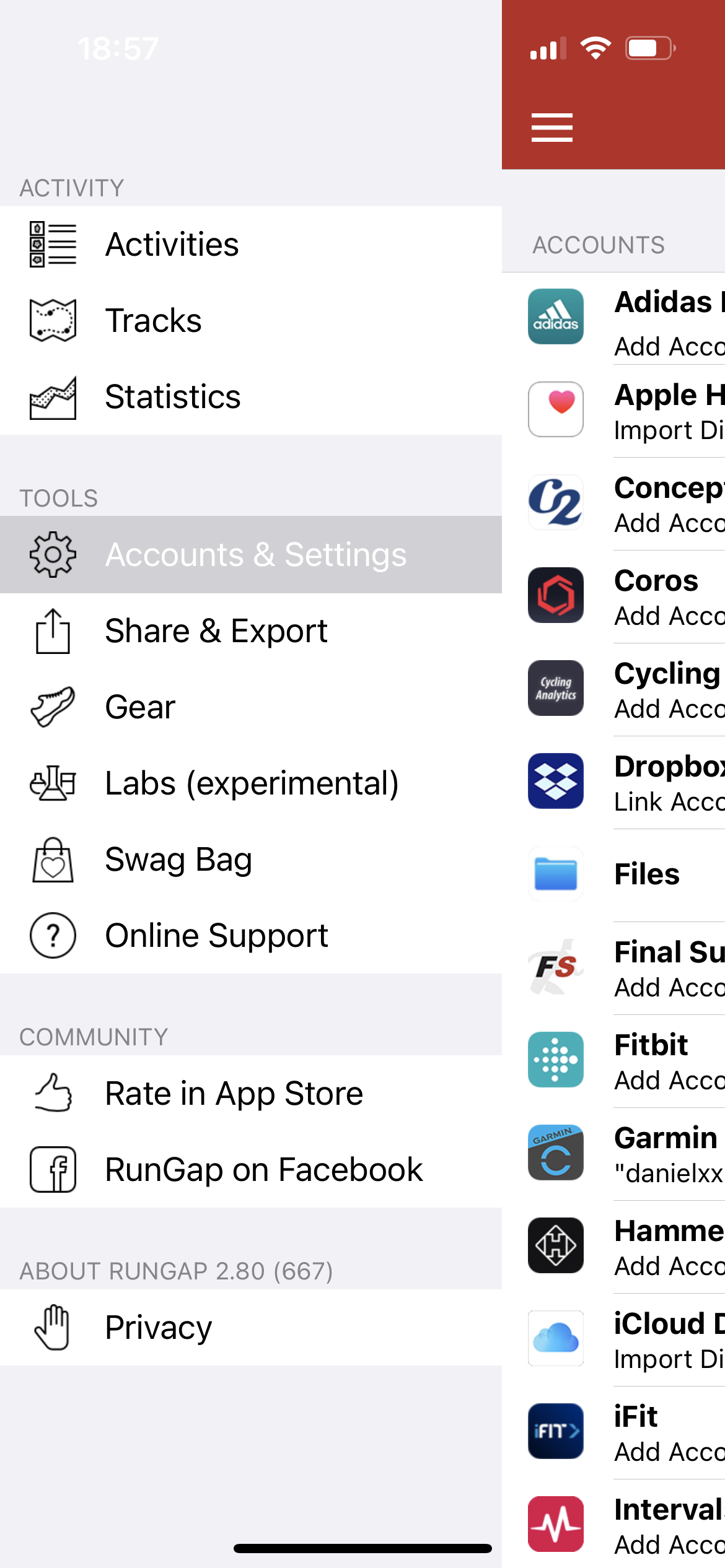Open Share & Export

point(251,630)
